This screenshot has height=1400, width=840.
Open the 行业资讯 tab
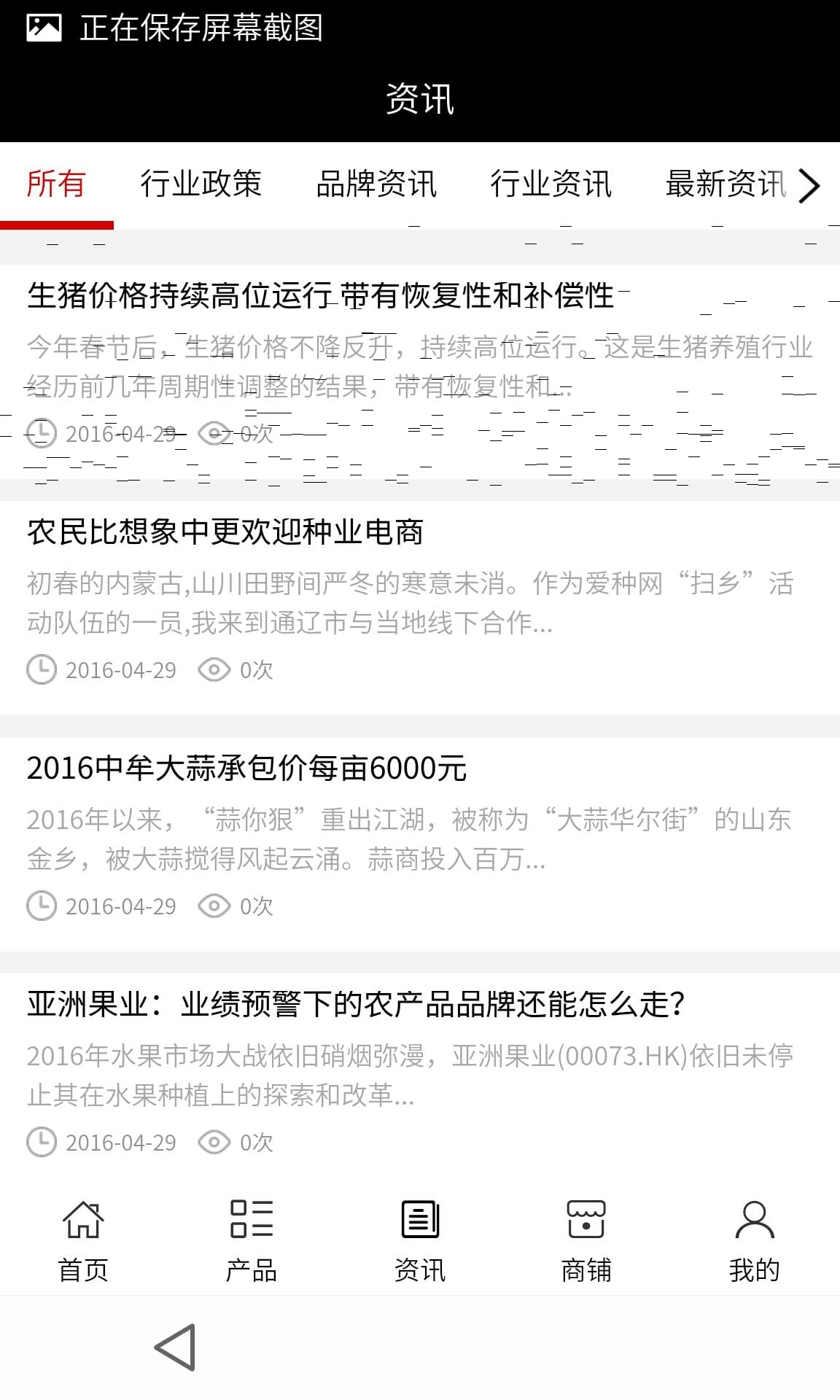(551, 184)
